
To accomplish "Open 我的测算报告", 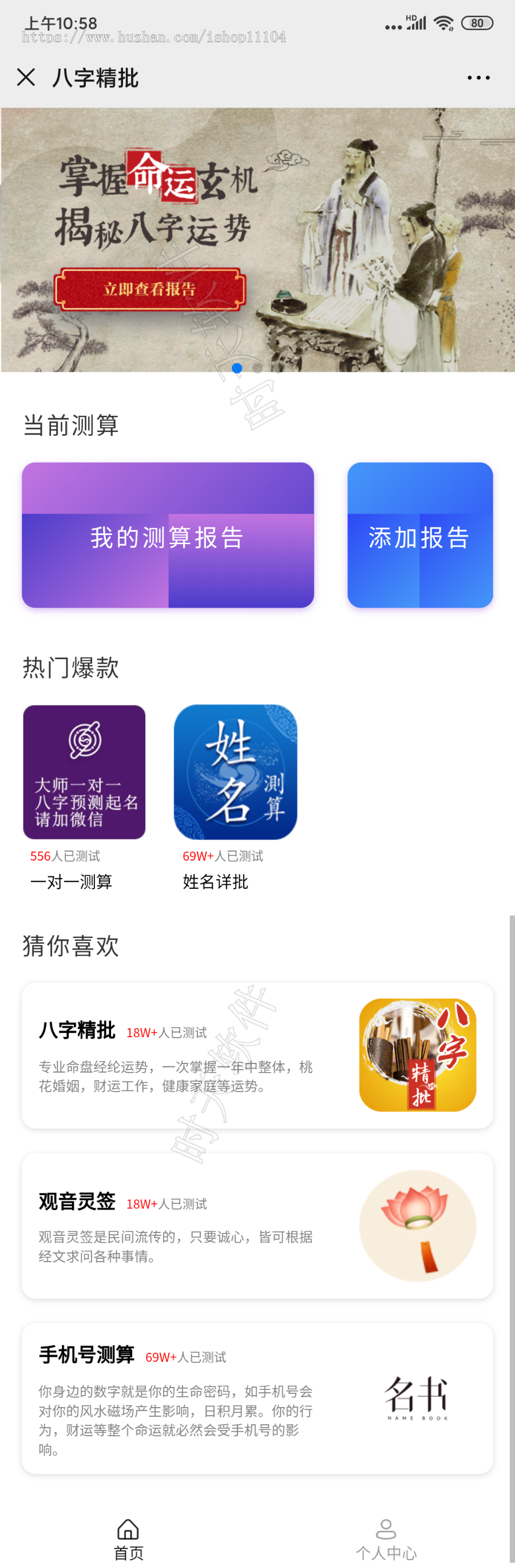I will click(168, 535).
